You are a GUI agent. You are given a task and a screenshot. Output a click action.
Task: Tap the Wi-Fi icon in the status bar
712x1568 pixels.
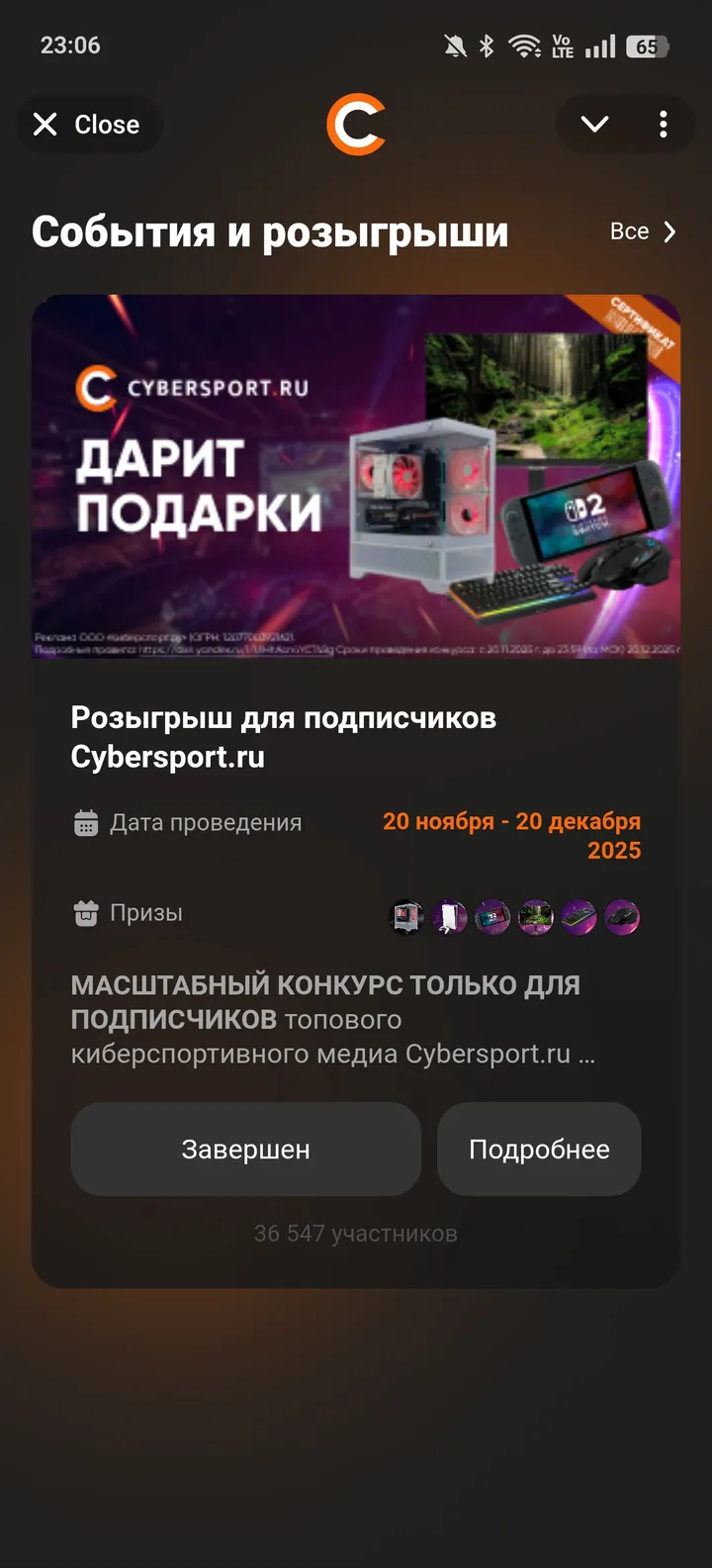(x=520, y=45)
